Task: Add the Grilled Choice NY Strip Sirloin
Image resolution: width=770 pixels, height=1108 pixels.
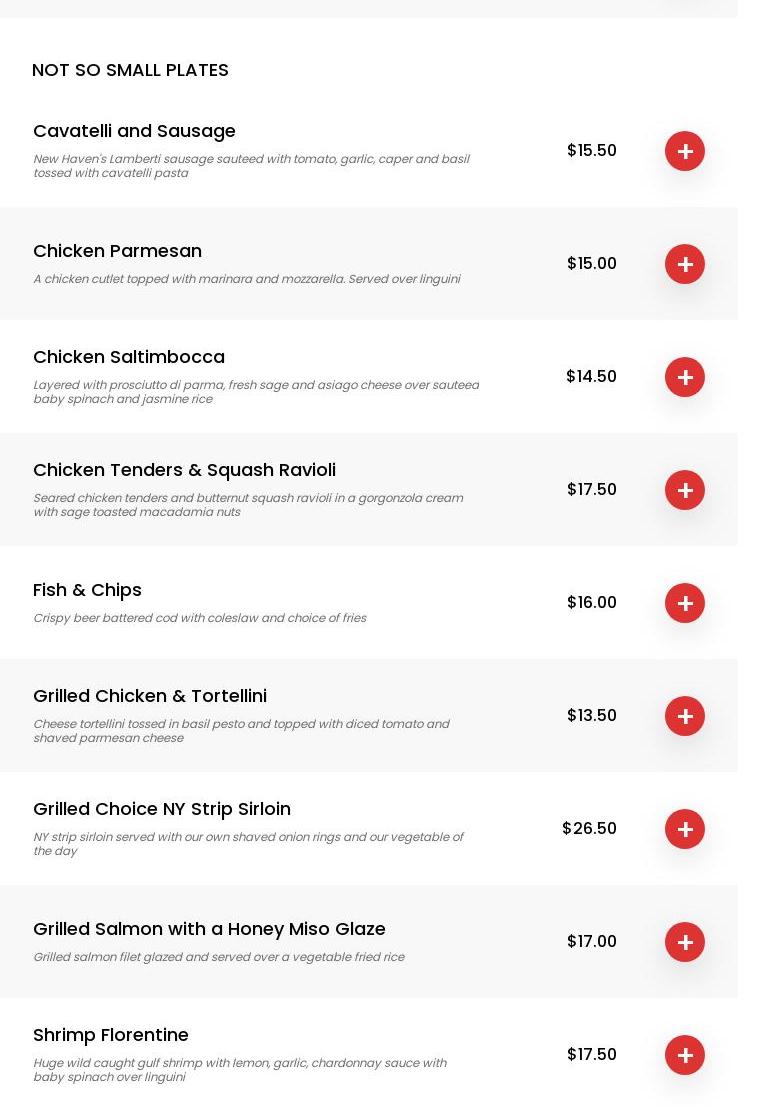Action: pos(685,829)
